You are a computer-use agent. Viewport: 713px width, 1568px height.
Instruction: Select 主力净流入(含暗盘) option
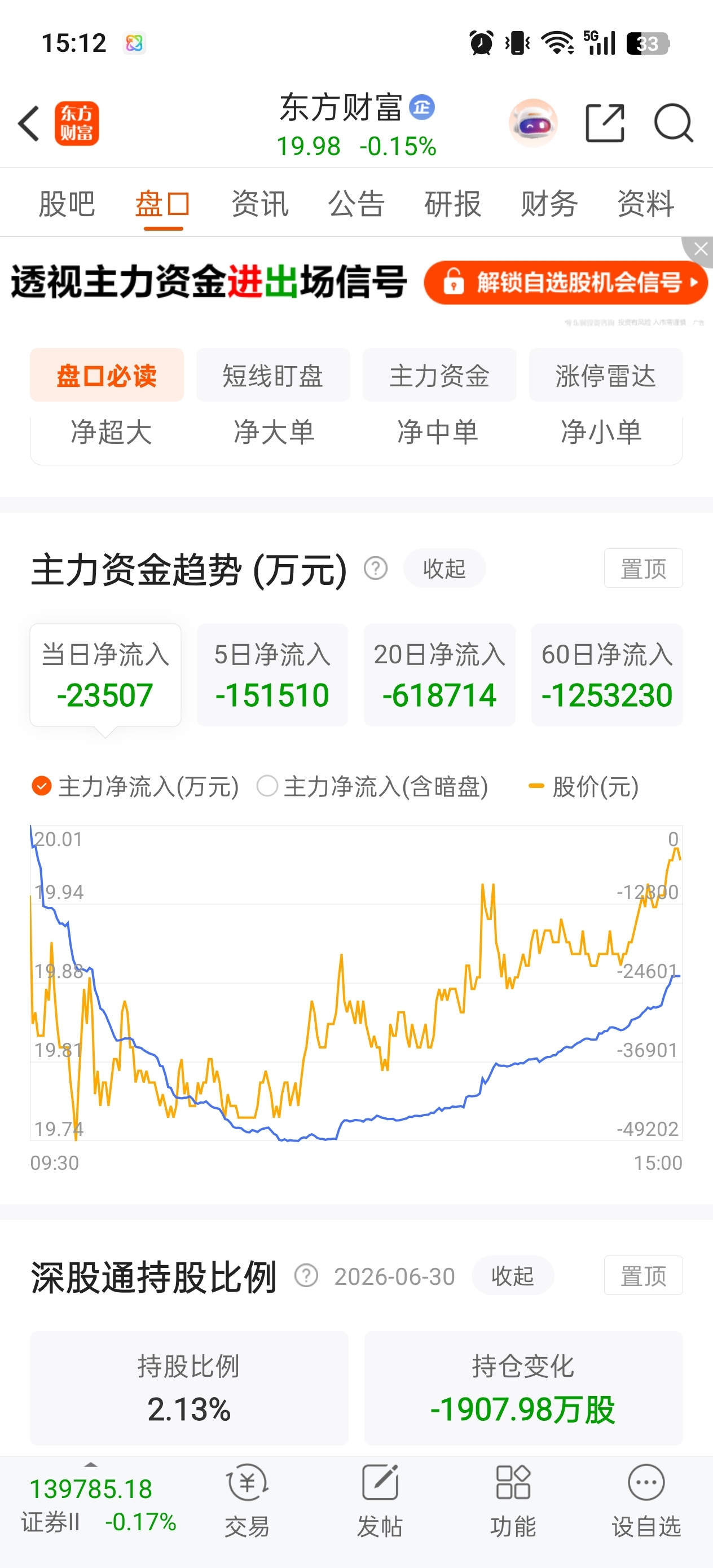click(373, 786)
